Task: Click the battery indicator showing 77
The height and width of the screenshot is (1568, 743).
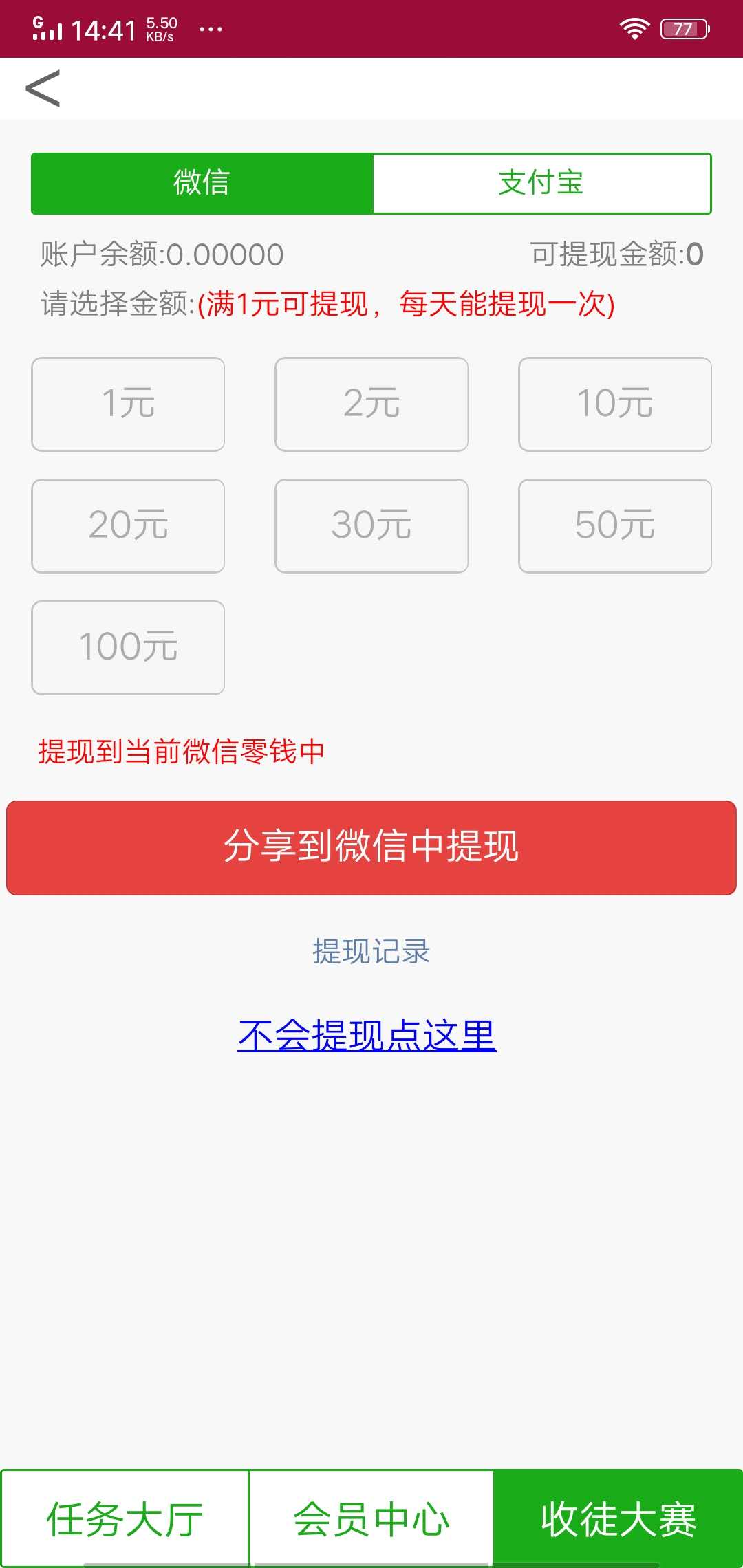Action: 685,28
